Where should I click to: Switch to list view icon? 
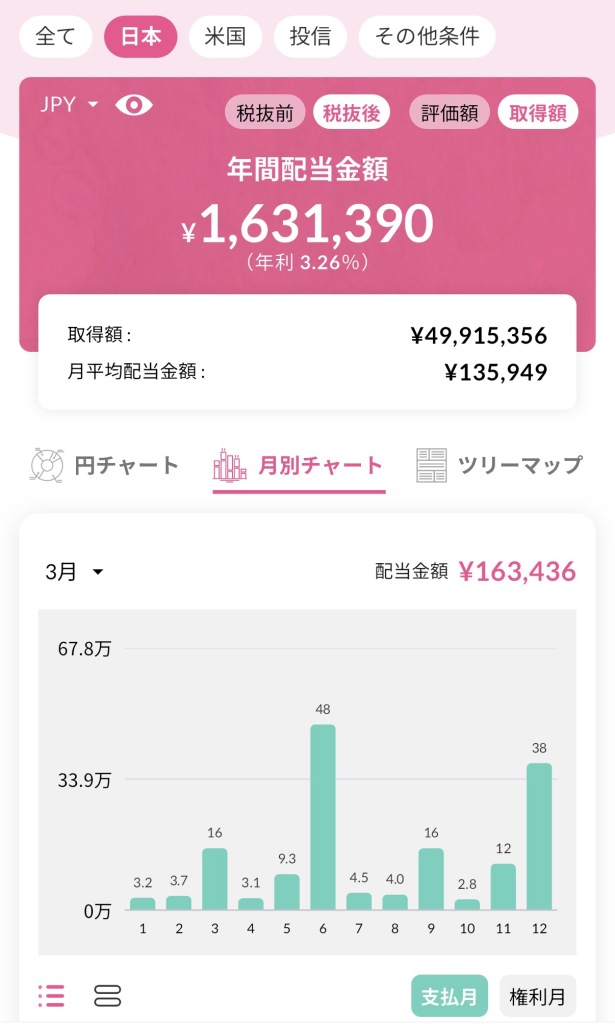point(51,995)
